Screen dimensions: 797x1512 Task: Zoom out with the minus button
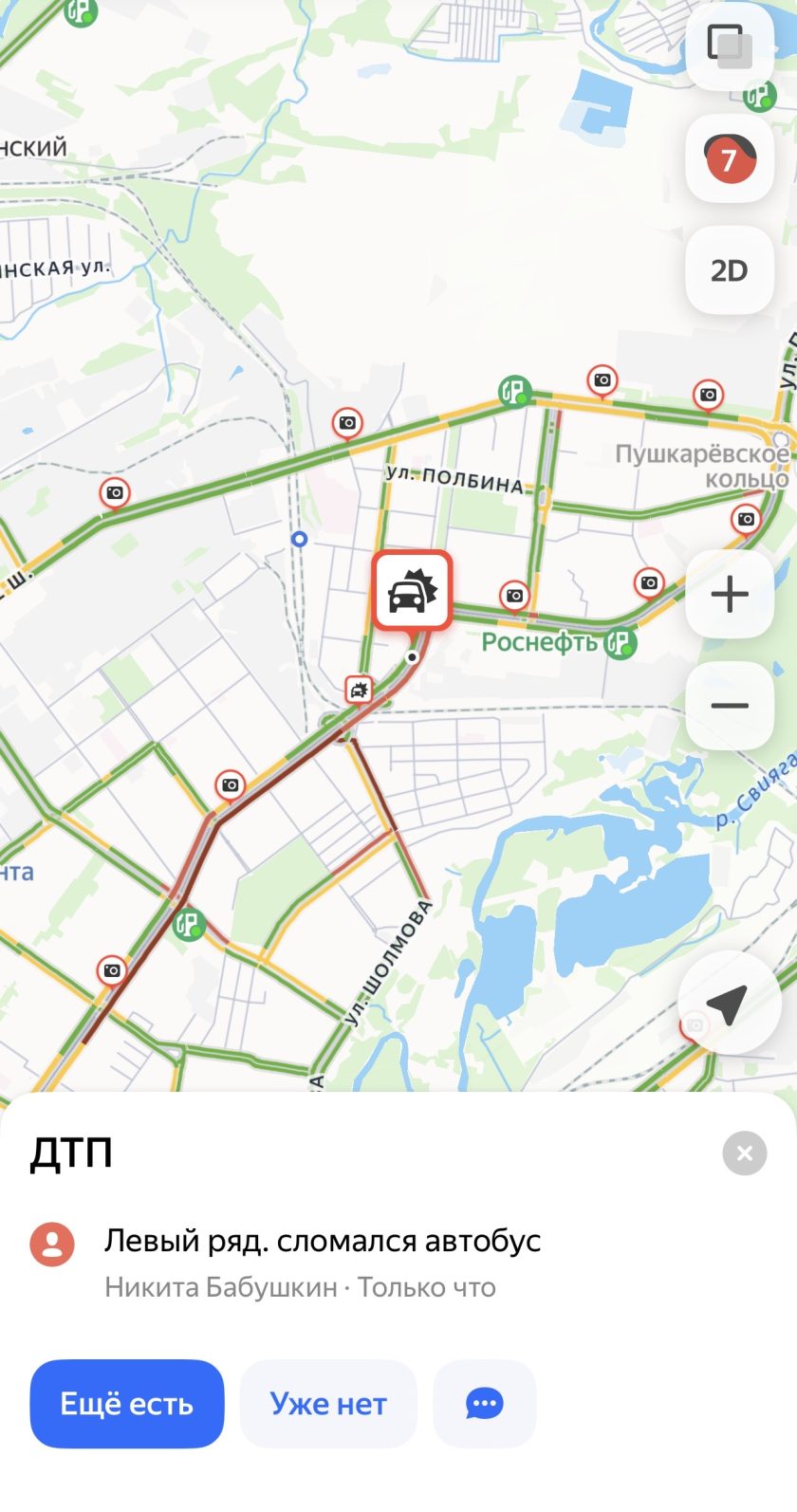(729, 706)
